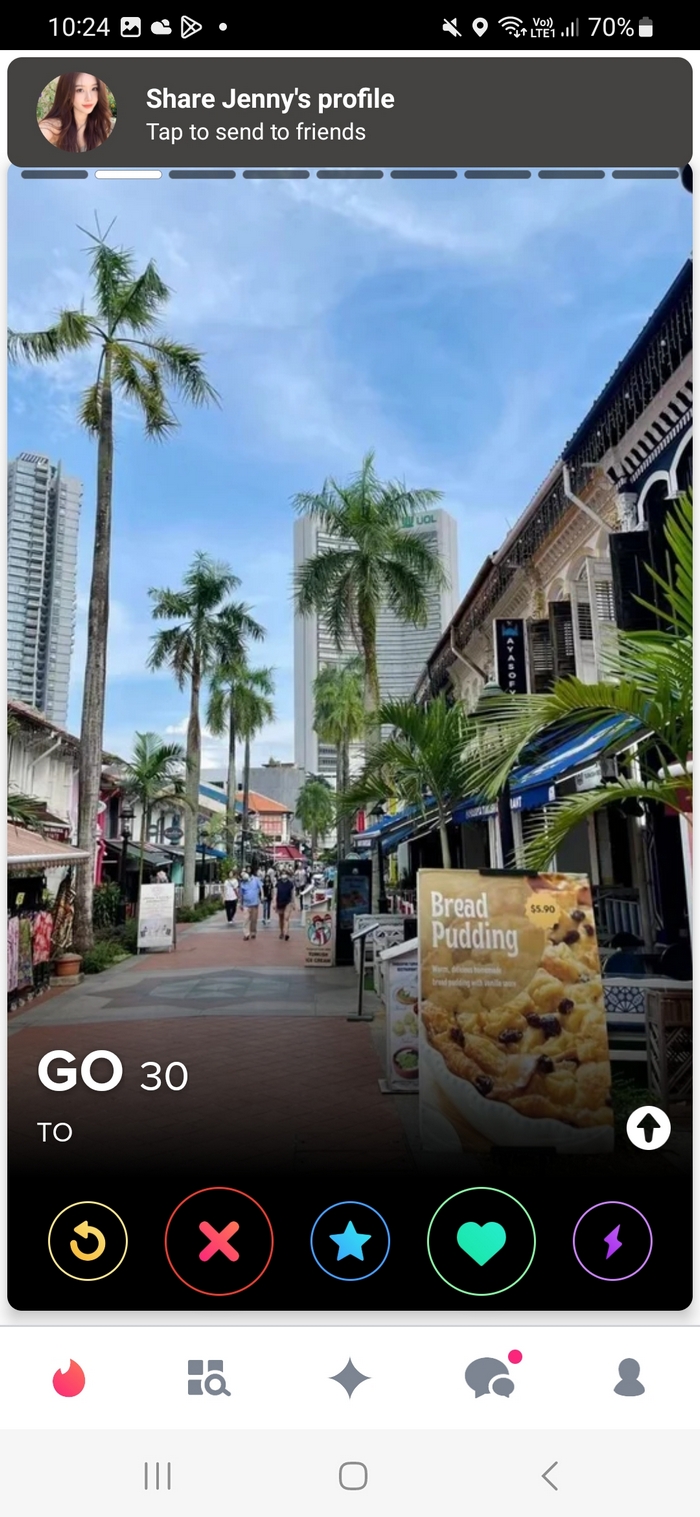Image resolution: width=700 pixels, height=1517 pixels.
Task: Open full profile info with the up arrow
Action: [x=648, y=1129]
